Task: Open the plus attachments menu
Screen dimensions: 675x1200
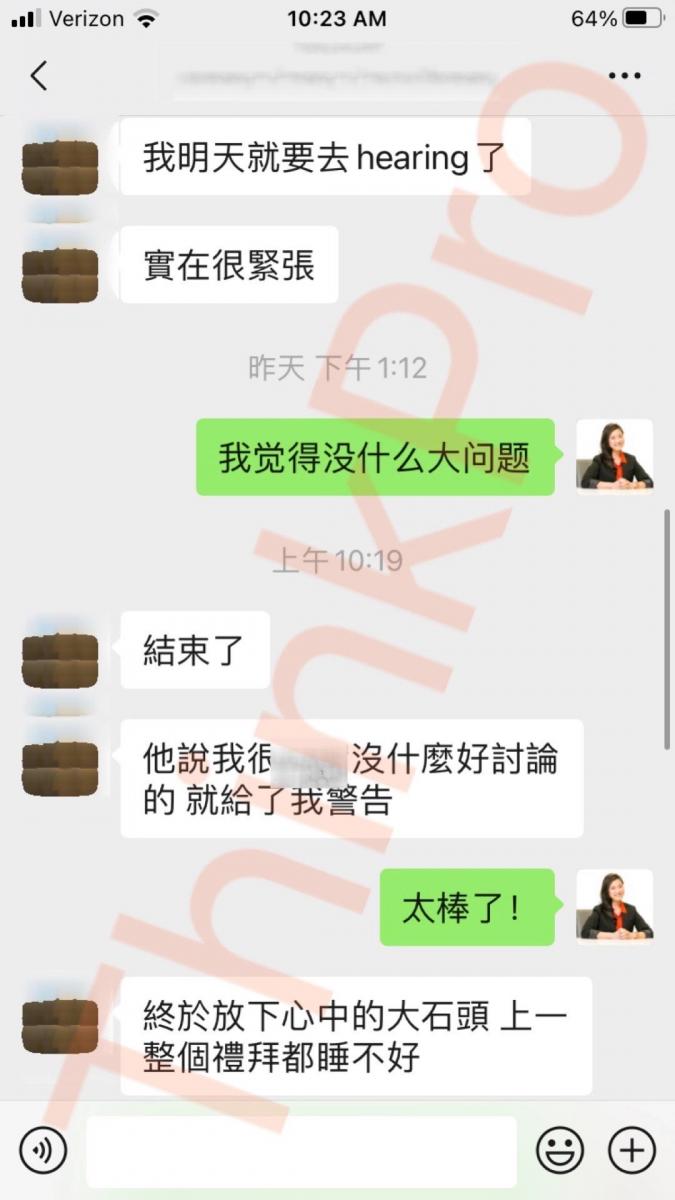Action: pos(631,1151)
